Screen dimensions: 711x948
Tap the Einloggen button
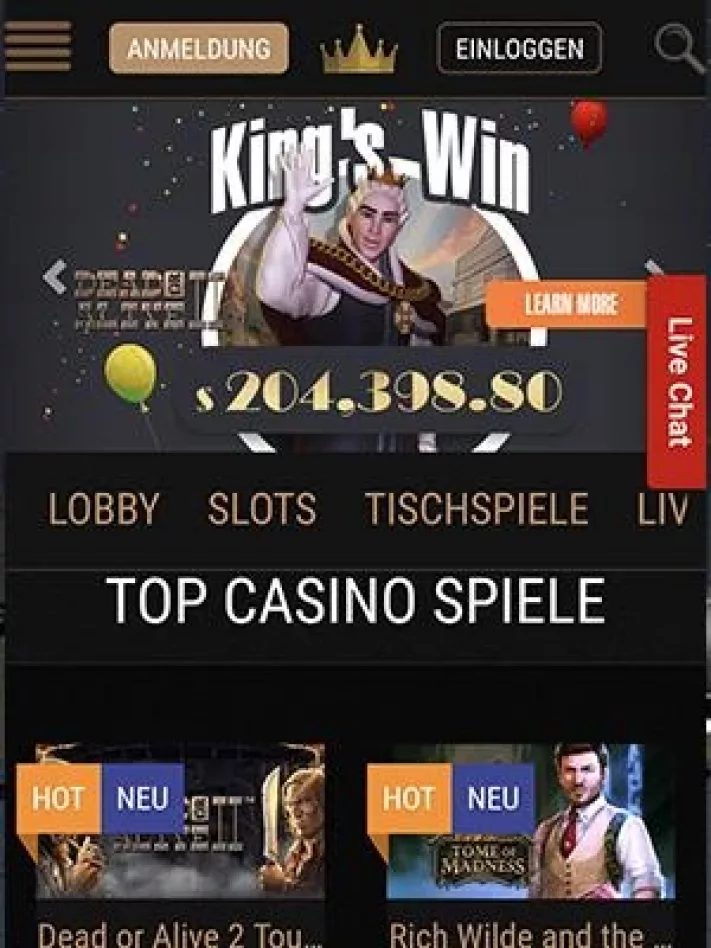[x=519, y=48]
